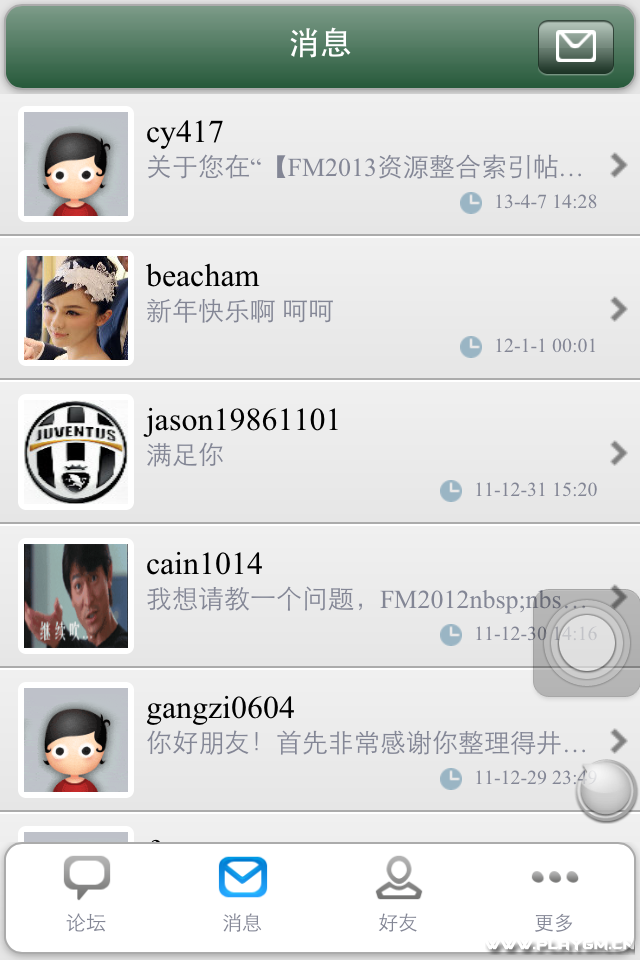Image resolution: width=640 pixels, height=960 pixels.
Task: Switch to the 论坛 tab
Action: (x=86, y=893)
